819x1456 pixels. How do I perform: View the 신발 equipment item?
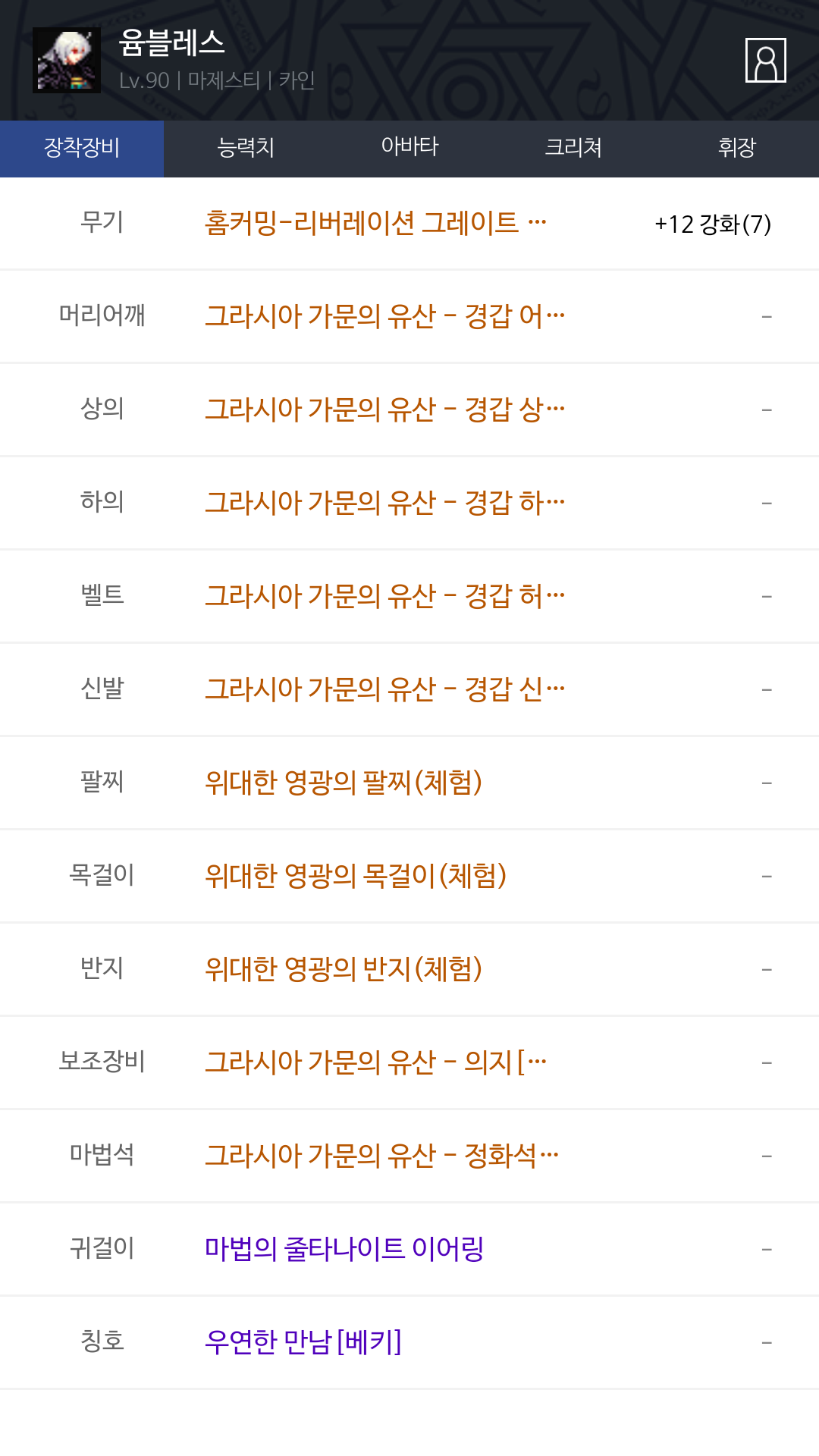tap(409, 689)
